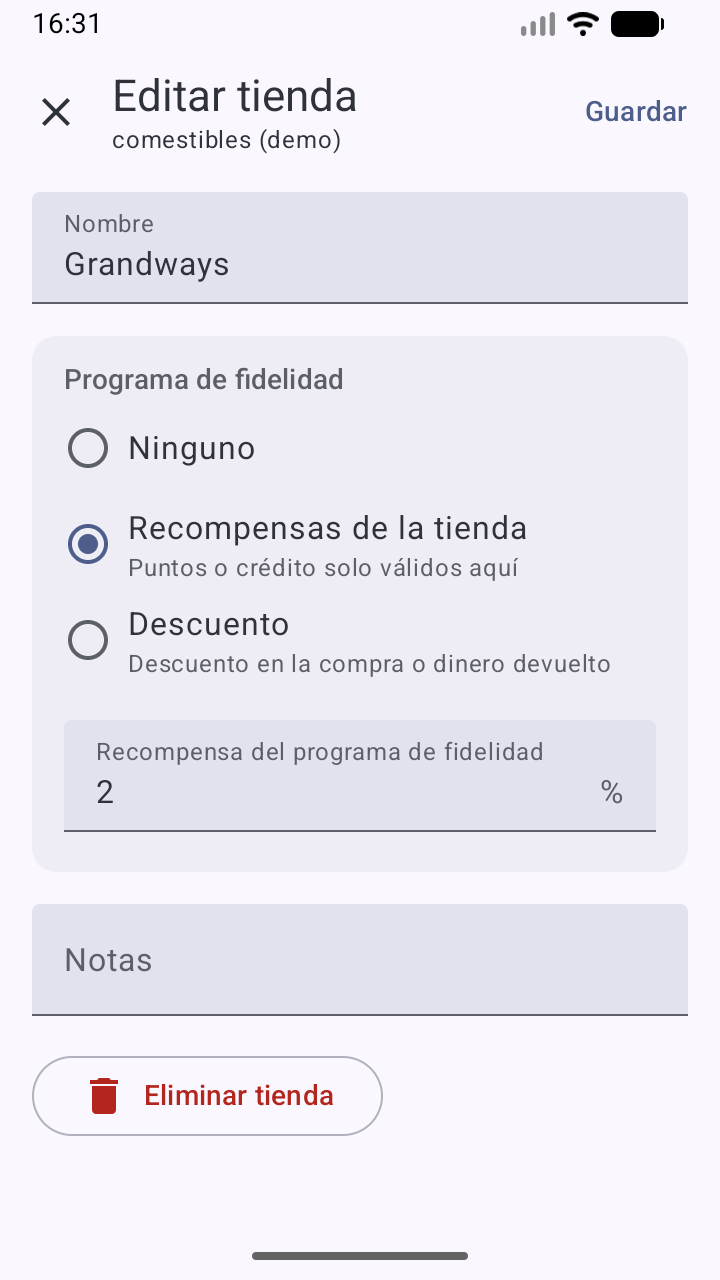720x1280 pixels.
Task: Tap Eliminar tienda to delete the store
Action: (x=208, y=1096)
